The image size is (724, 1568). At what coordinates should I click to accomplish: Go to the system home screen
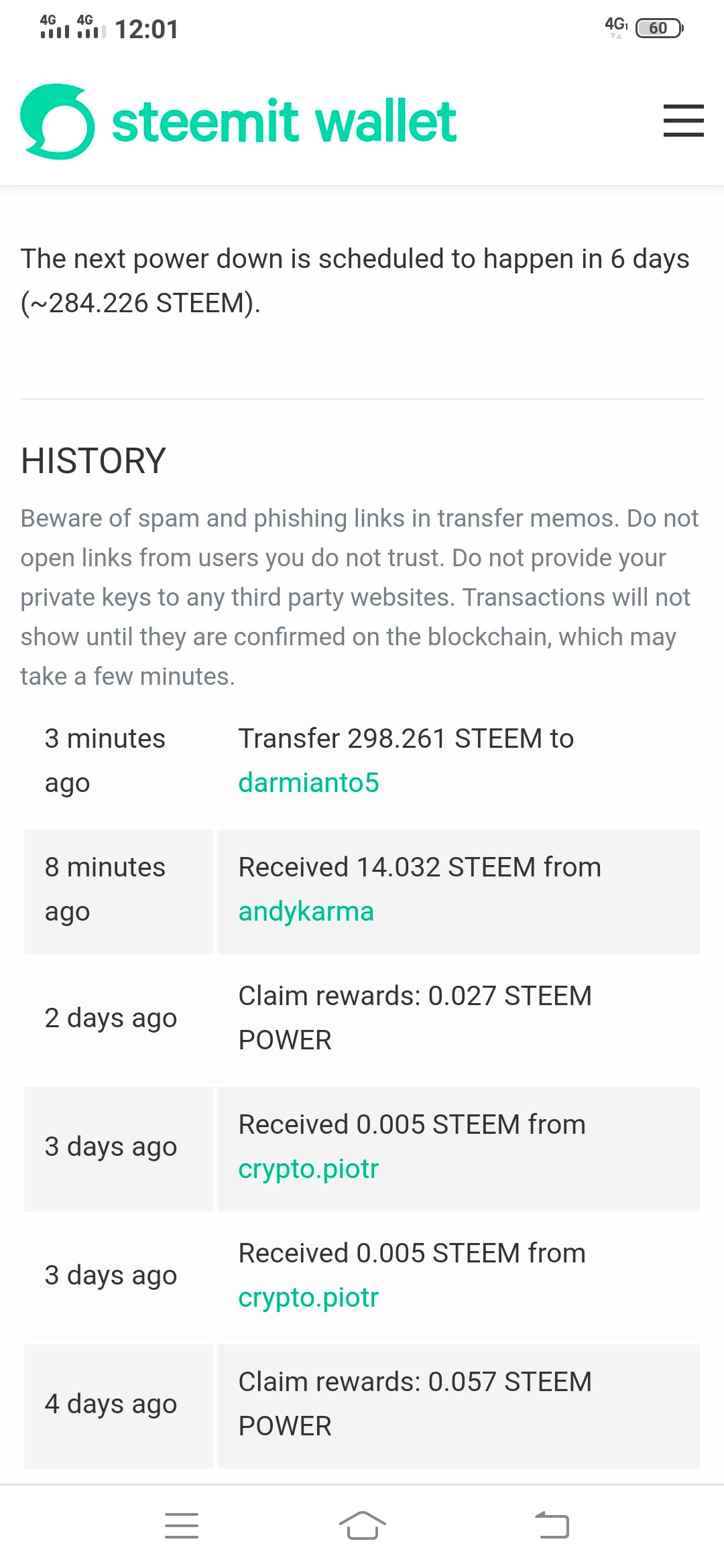[x=362, y=1526]
